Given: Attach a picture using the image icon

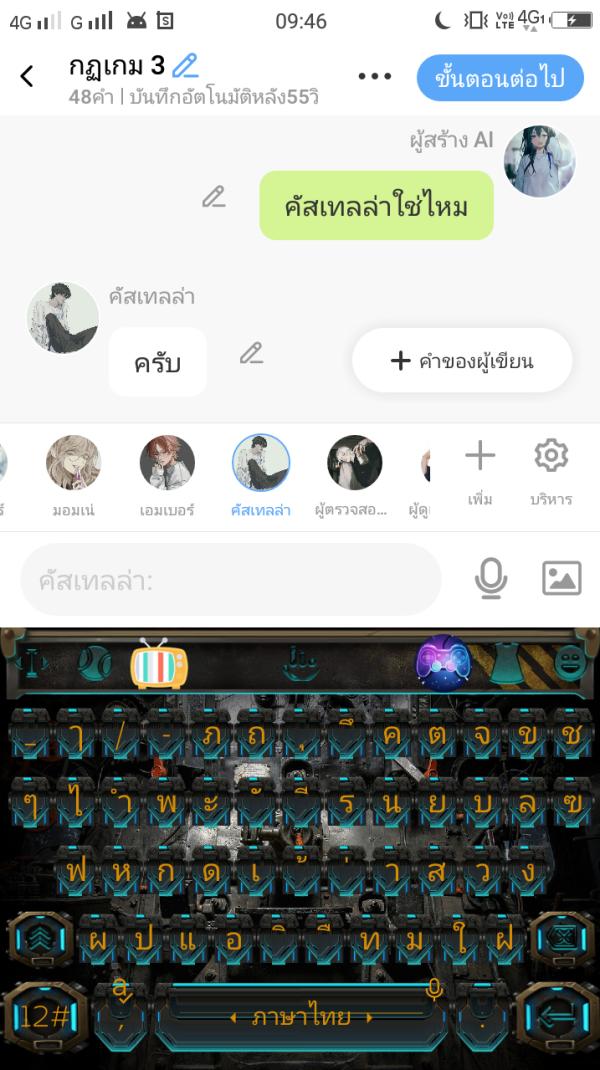Looking at the screenshot, I should point(561,578).
